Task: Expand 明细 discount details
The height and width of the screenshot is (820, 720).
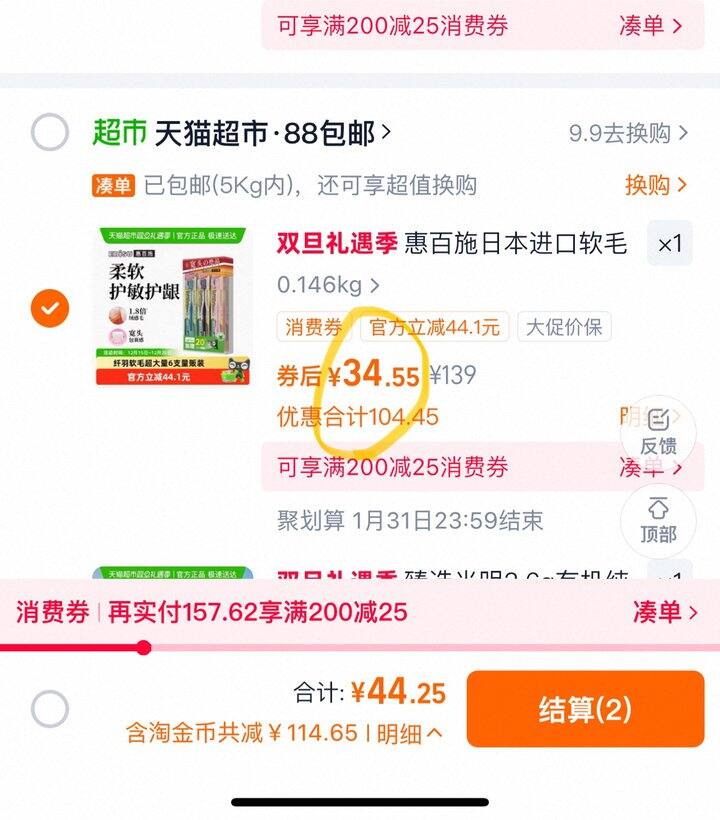Action: click(410, 733)
